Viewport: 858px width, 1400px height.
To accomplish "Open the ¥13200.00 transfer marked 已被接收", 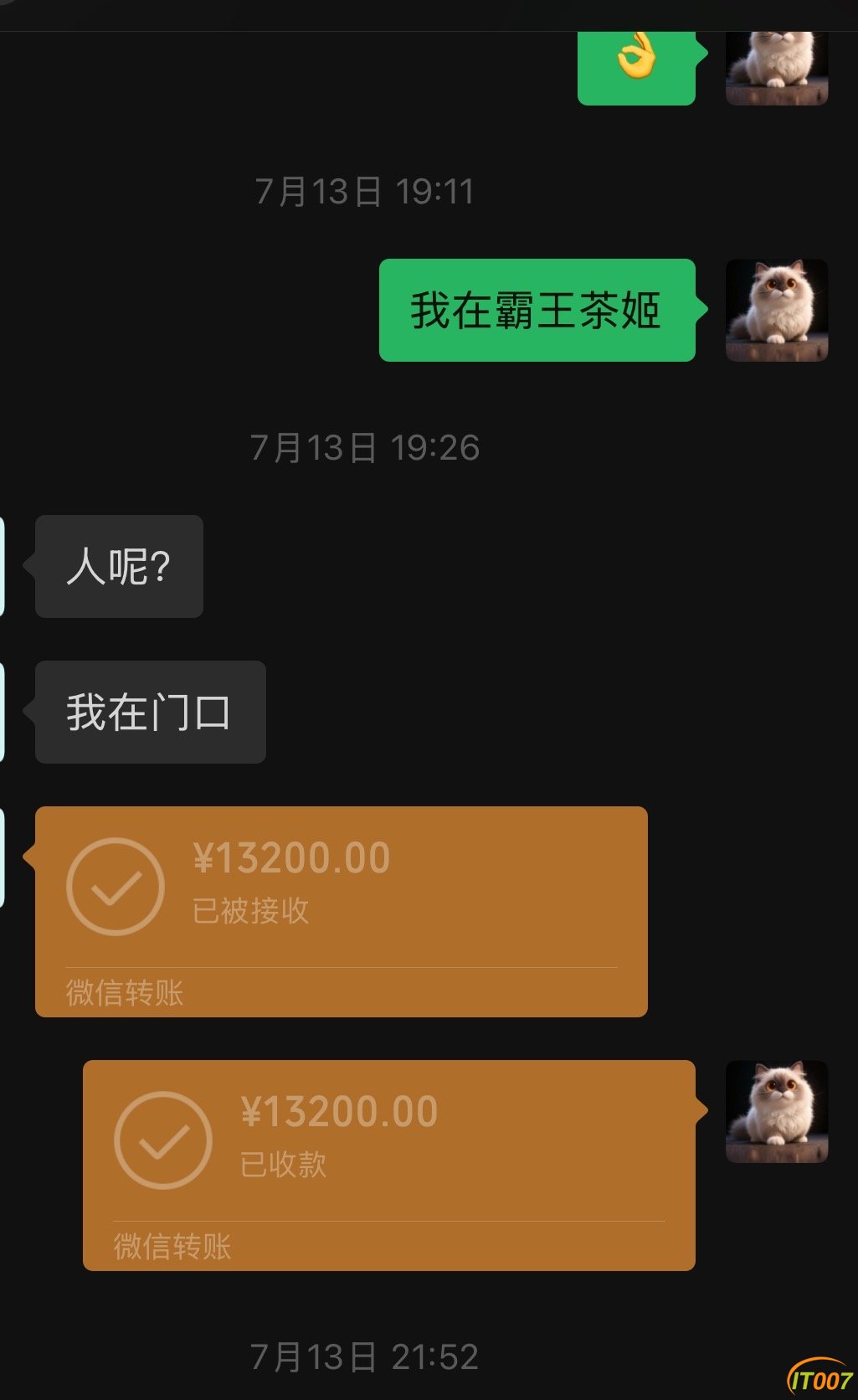I will tap(341, 911).
